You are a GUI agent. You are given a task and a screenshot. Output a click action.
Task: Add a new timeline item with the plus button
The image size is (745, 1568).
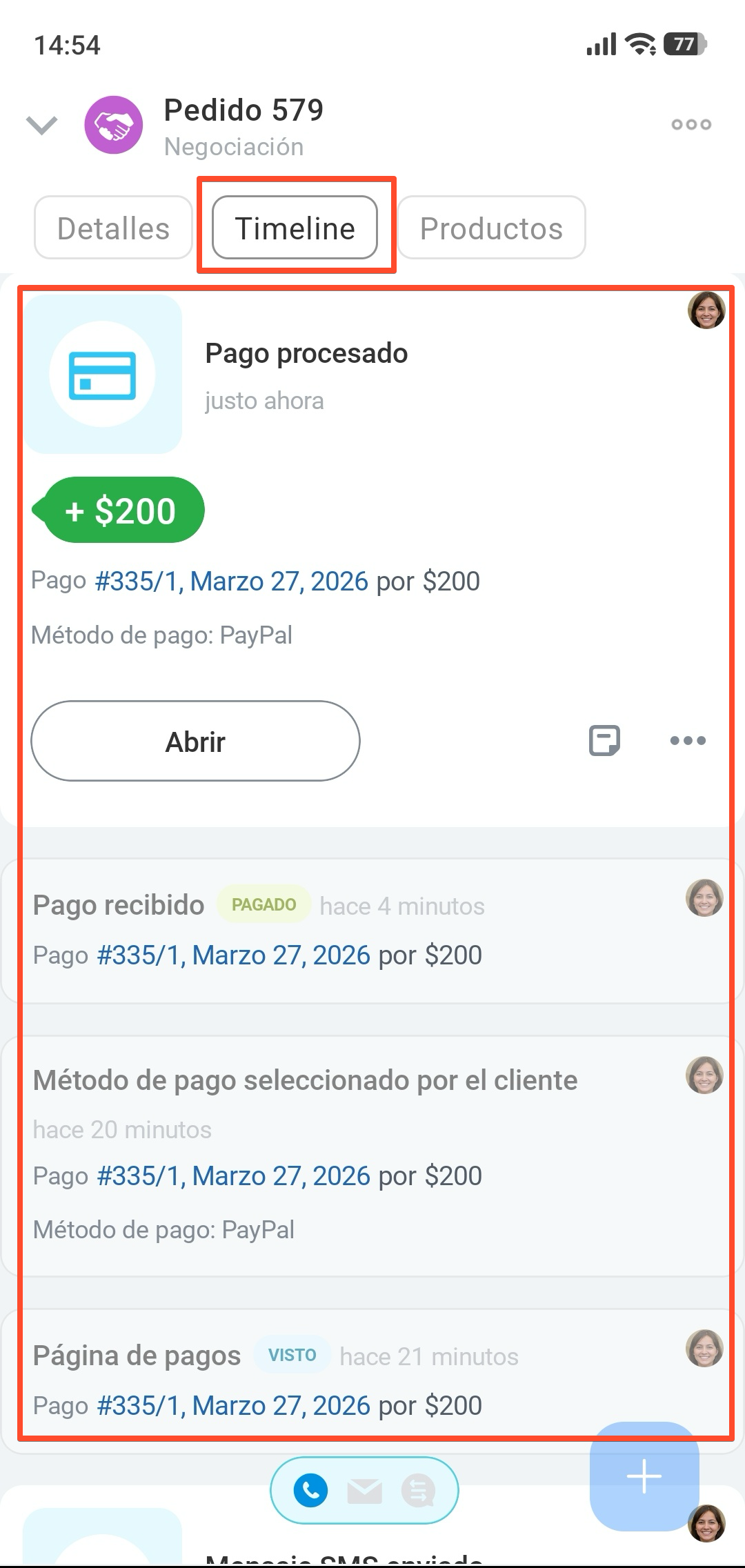644,1476
